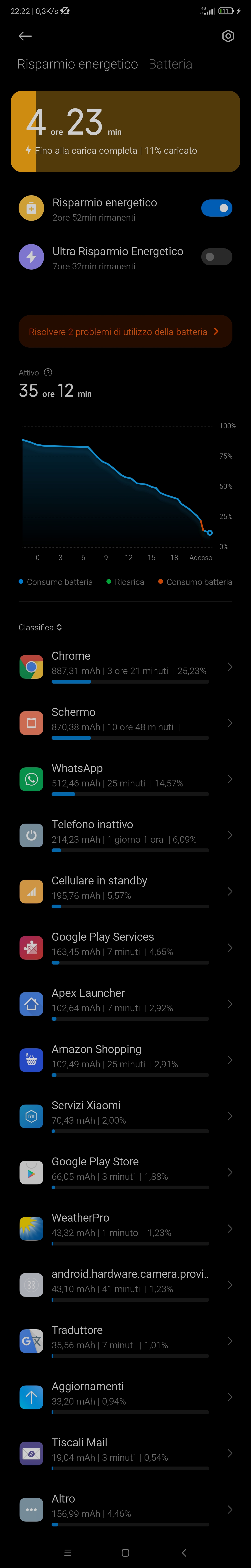Tap the help icon next to Attivo
The image size is (251, 1568).
click(48, 372)
